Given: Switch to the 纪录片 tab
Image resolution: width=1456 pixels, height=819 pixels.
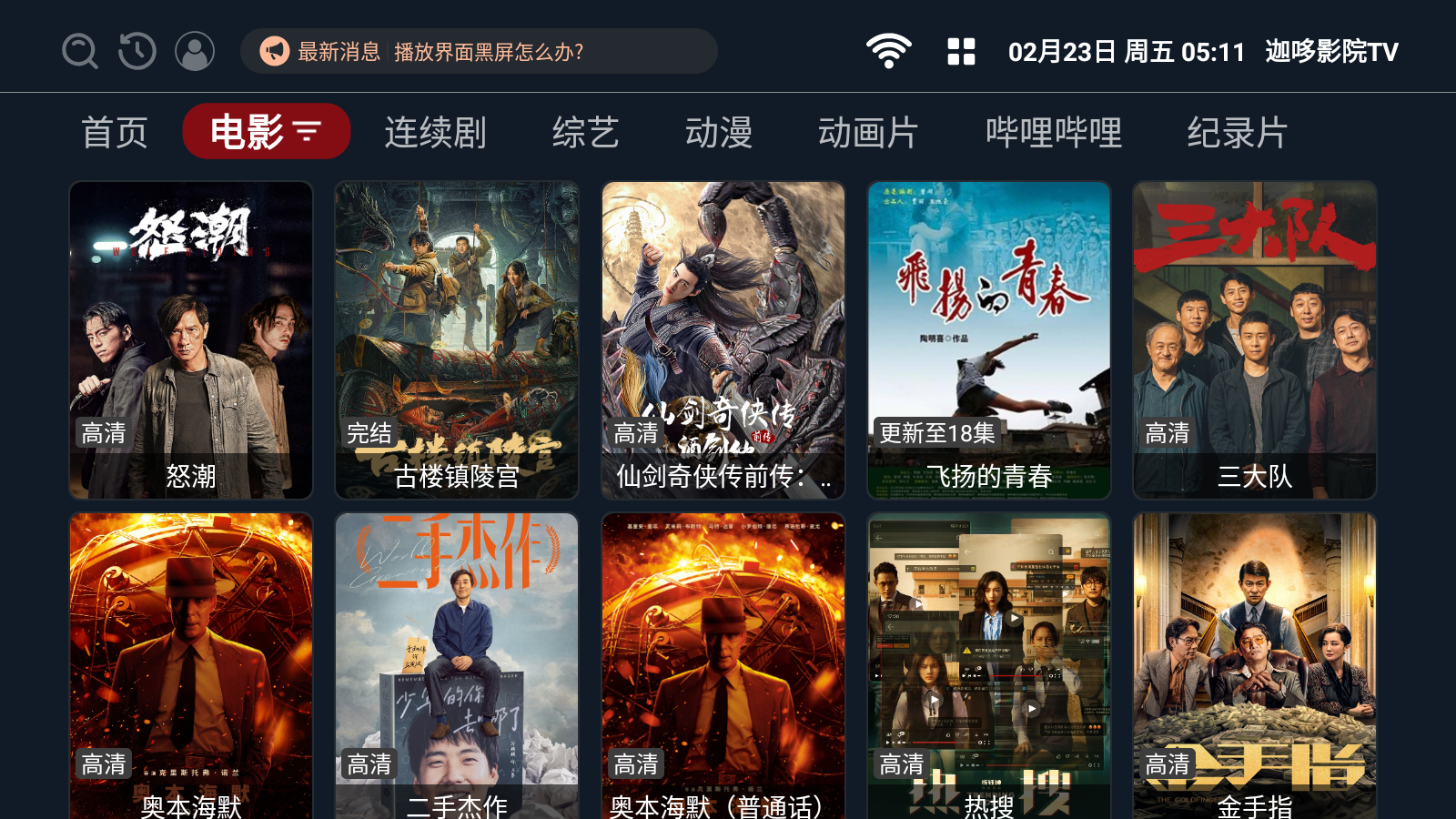Looking at the screenshot, I should pyautogui.click(x=1237, y=133).
